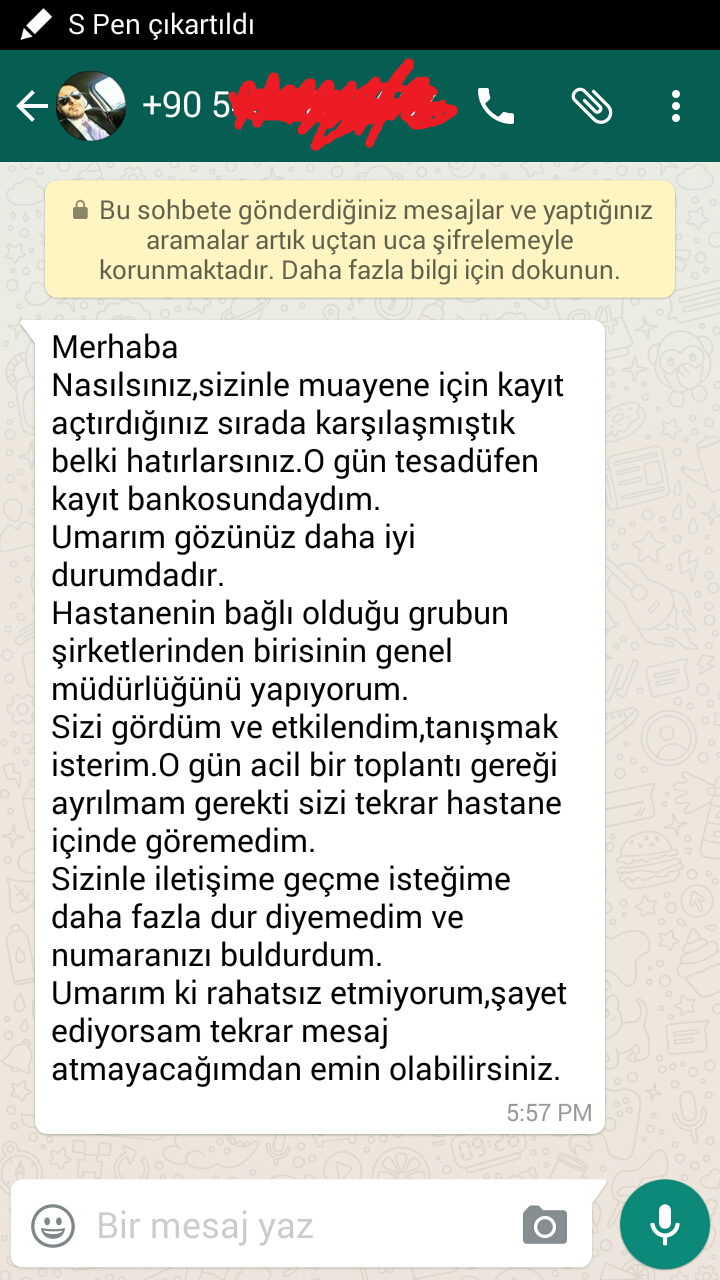
Task: Tap the microphone voice message button
Action: coord(664,1225)
